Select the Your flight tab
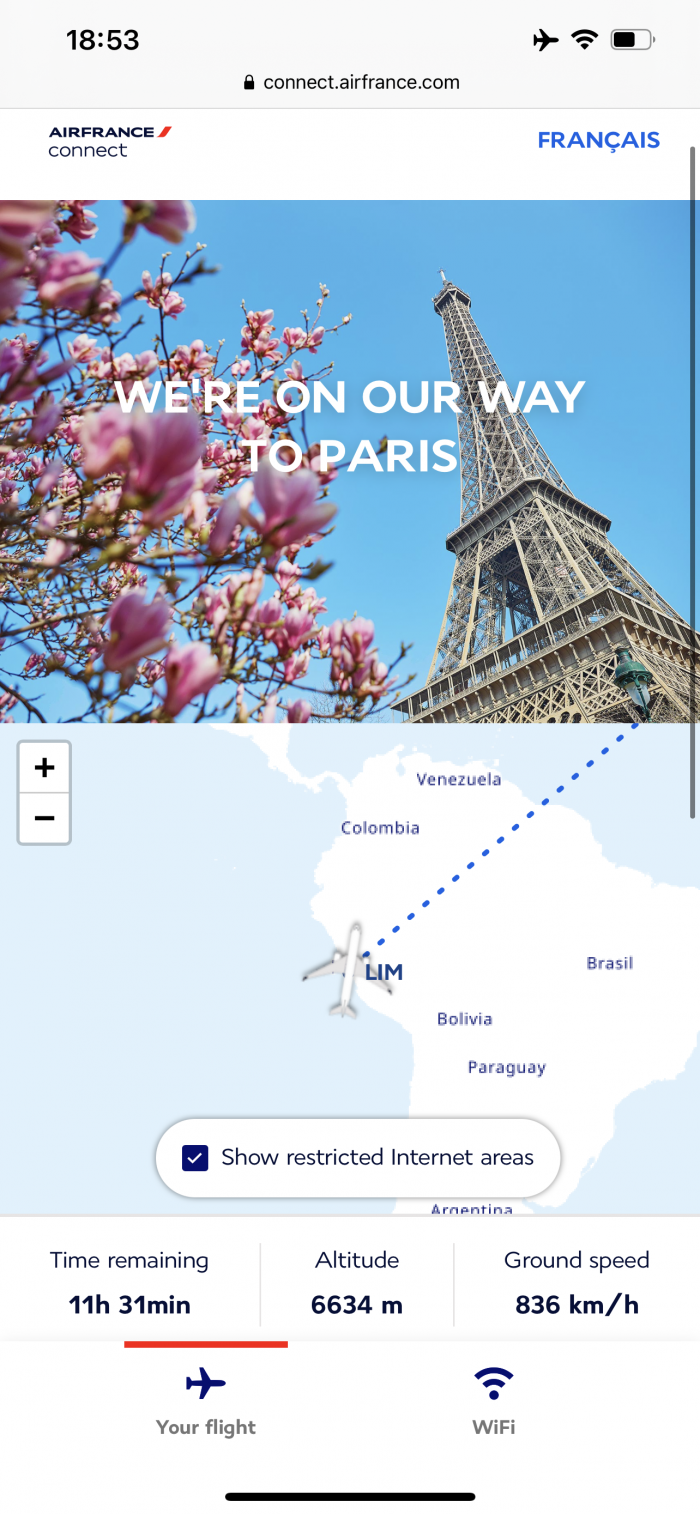This screenshot has width=700, height=1514. click(206, 1402)
